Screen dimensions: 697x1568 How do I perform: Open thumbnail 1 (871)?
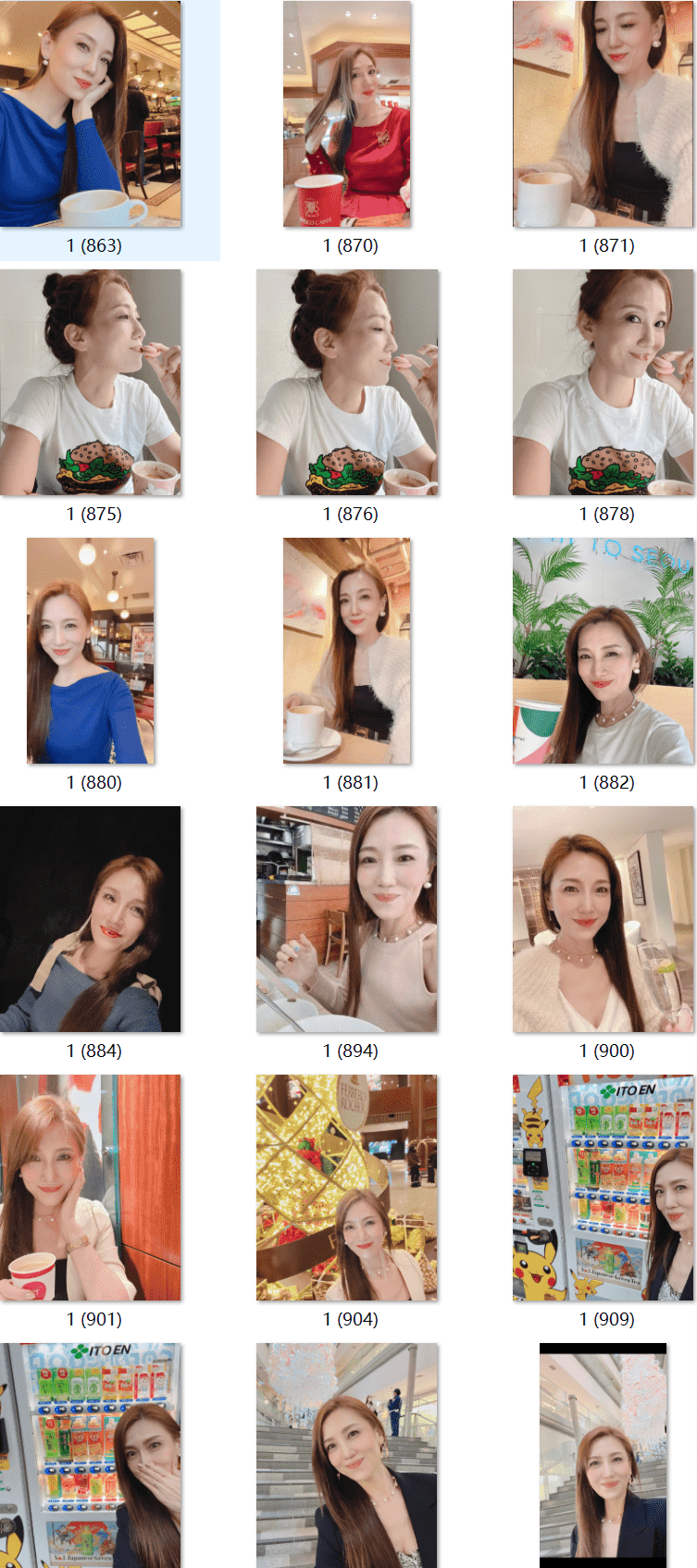coord(603,115)
